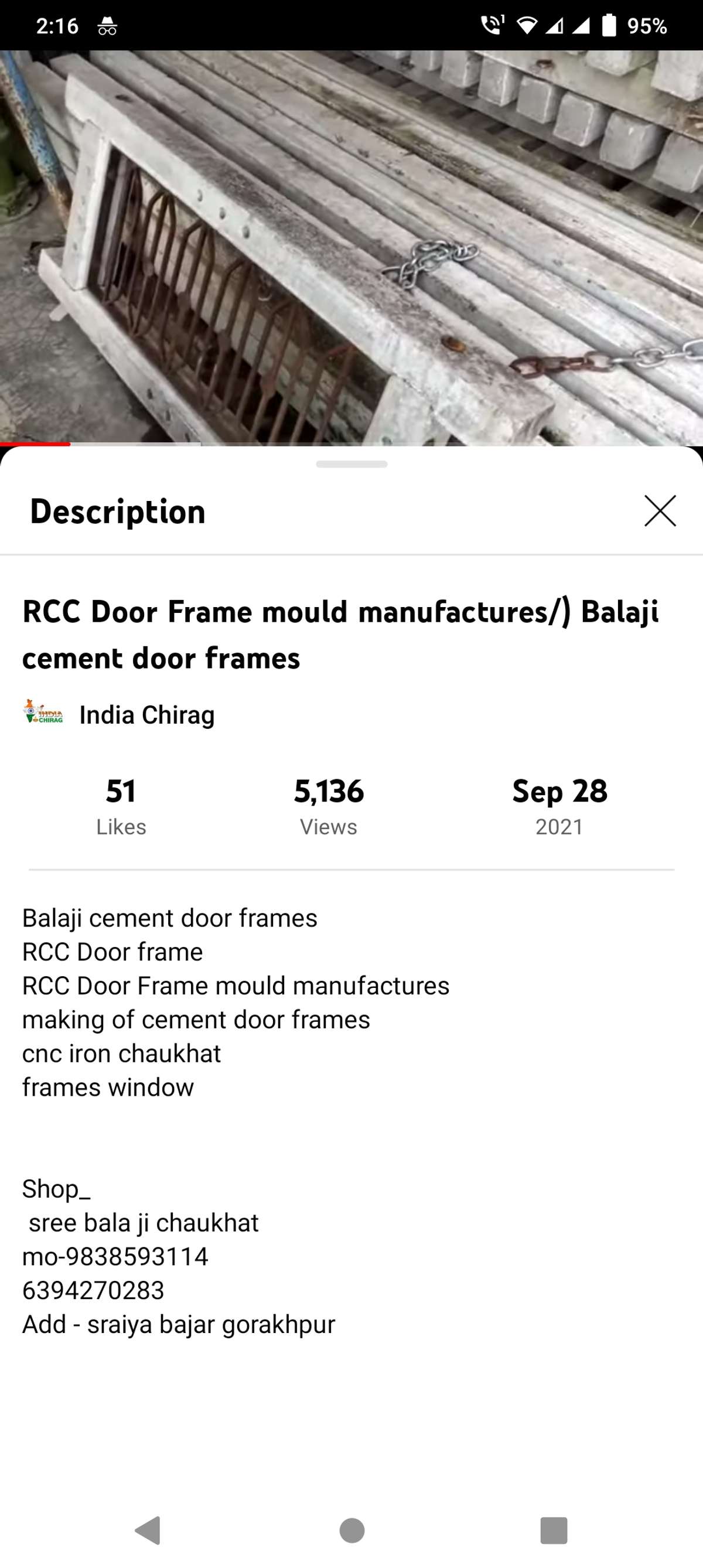This screenshot has height=1568, width=703.
Task: Tap the description sheet's drag handle
Action: tap(351, 465)
